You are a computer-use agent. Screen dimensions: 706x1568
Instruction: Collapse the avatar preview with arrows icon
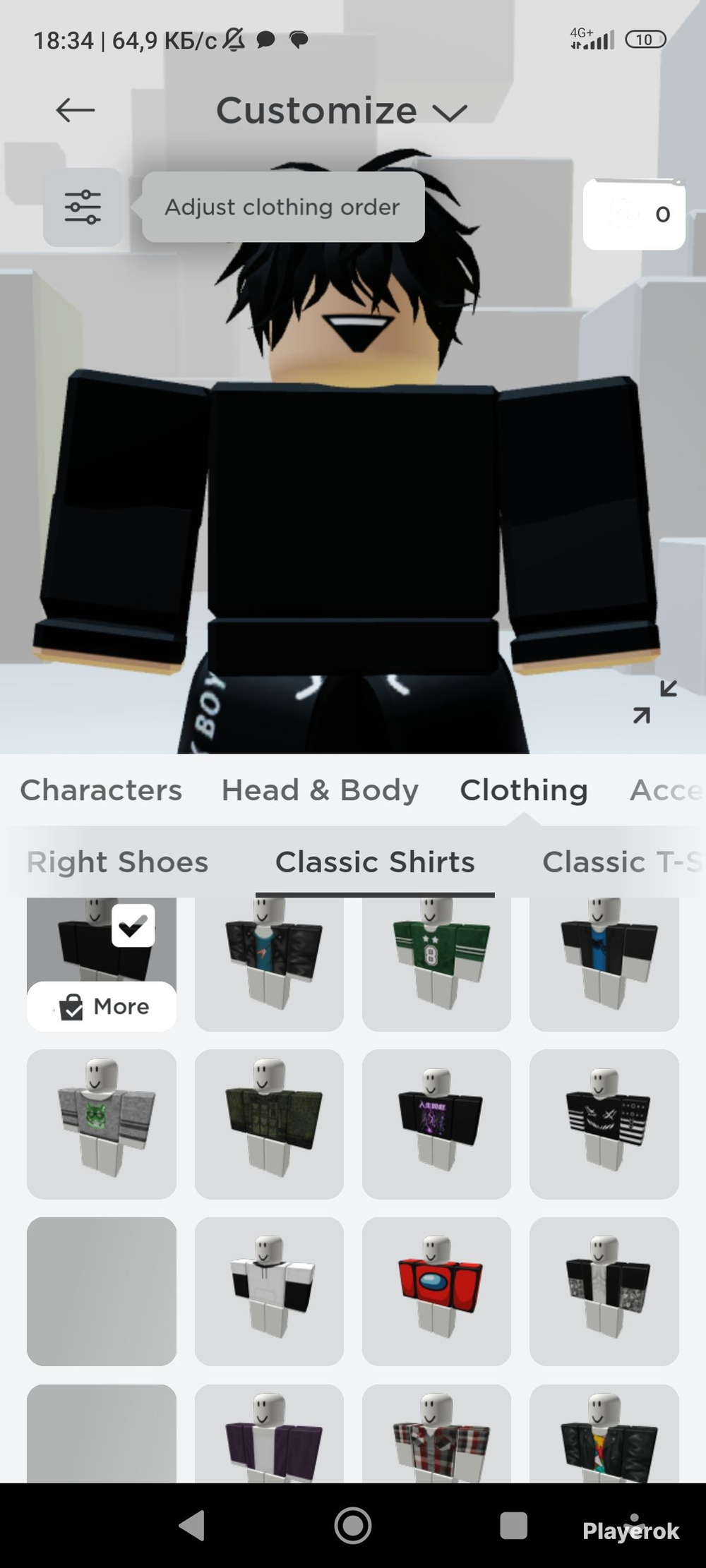click(654, 702)
